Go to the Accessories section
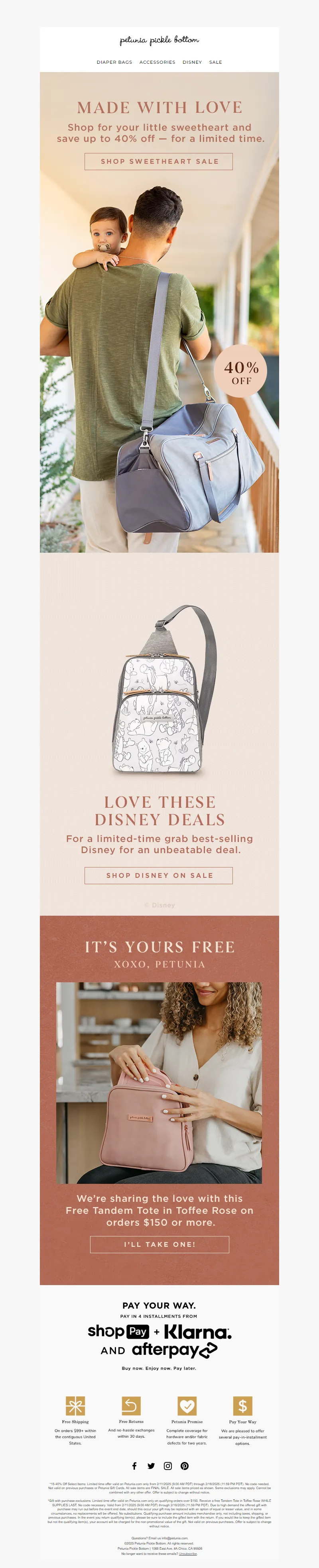Image resolution: width=319 pixels, height=1568 pixels. click(157, 62)
